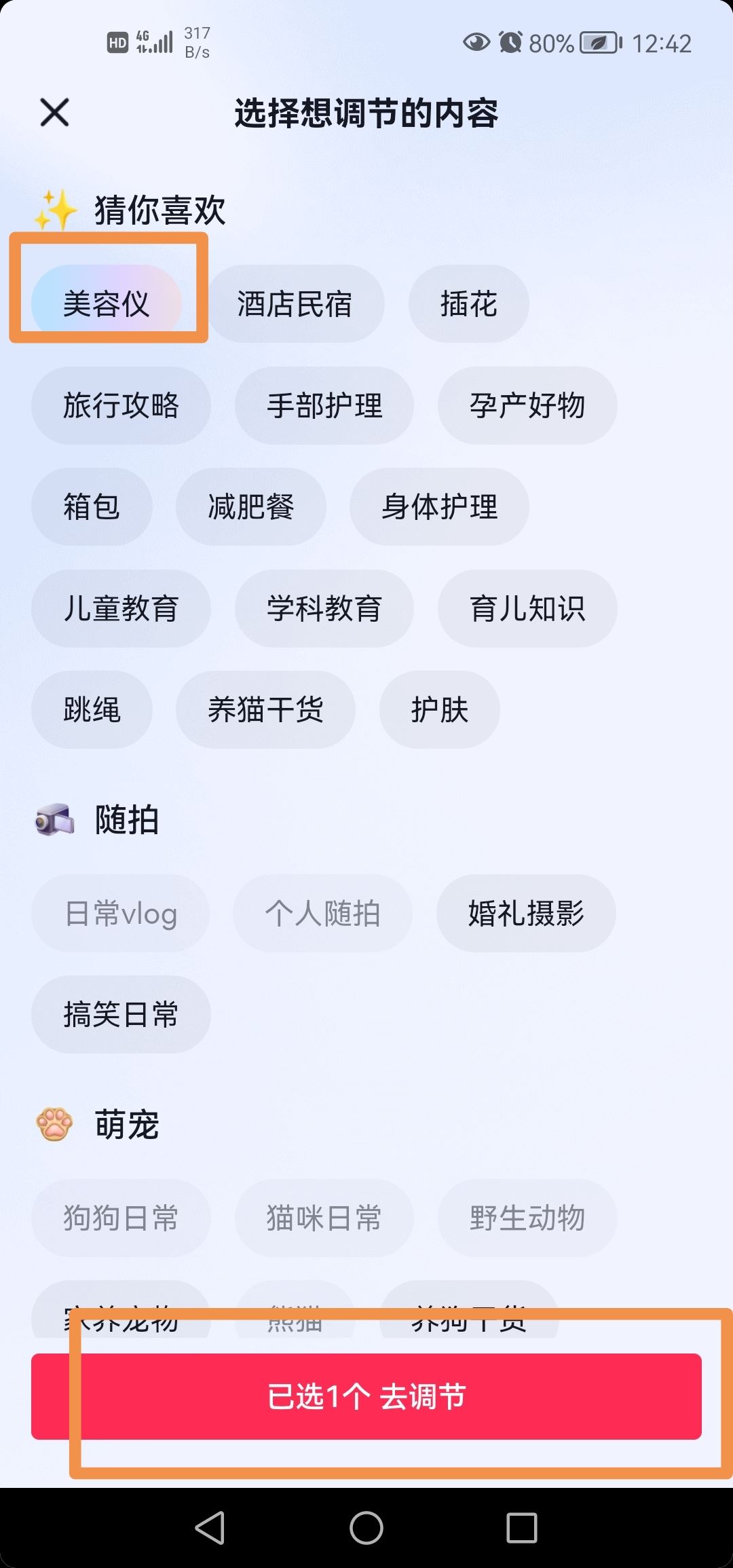The height and width of the screenshot is (1568, 733).
Task: Select the 护肤 tag under 猜你喜欢
Action: 439,709
